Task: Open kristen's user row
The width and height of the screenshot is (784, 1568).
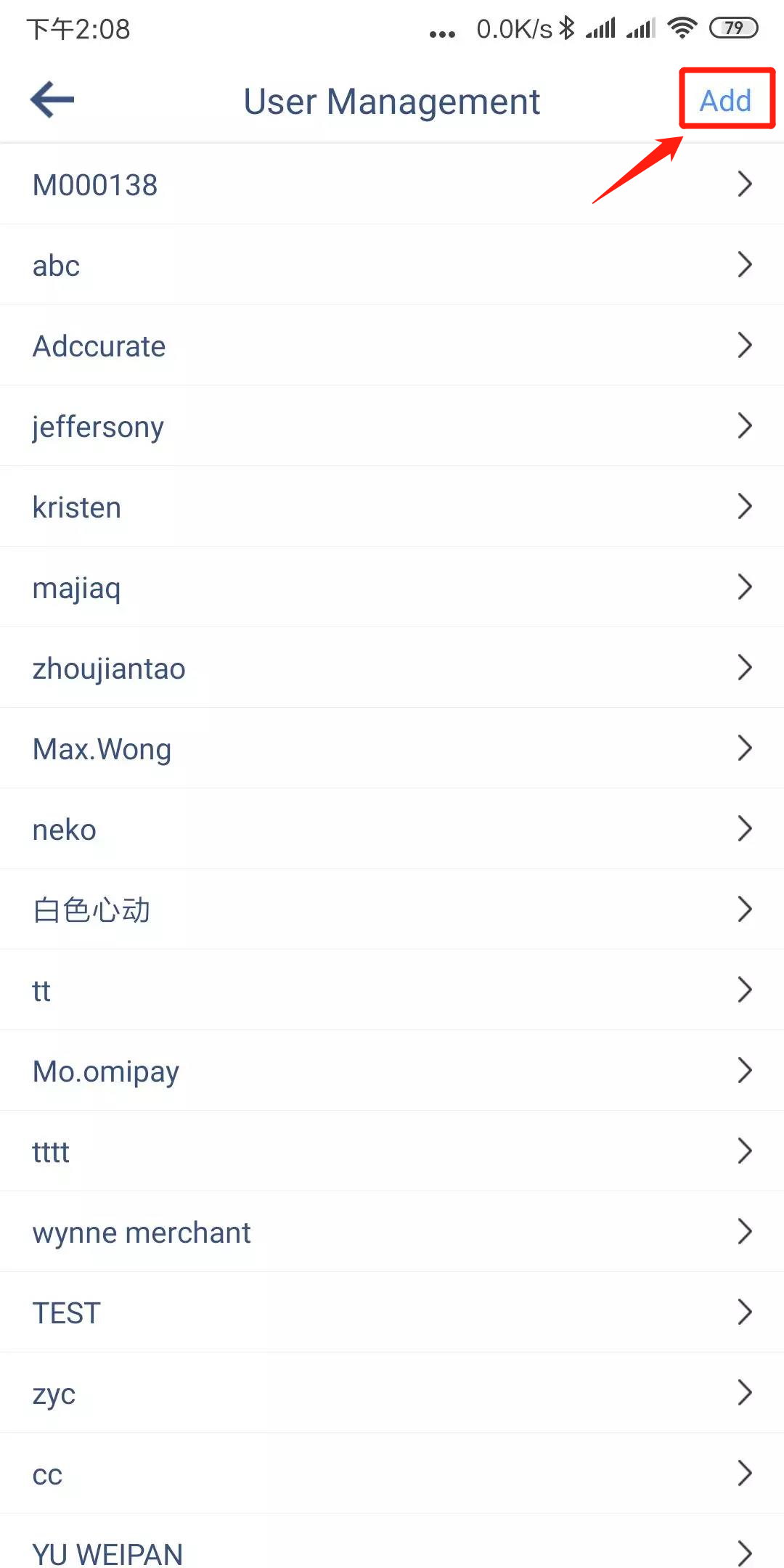Action: tap(392, 507)
